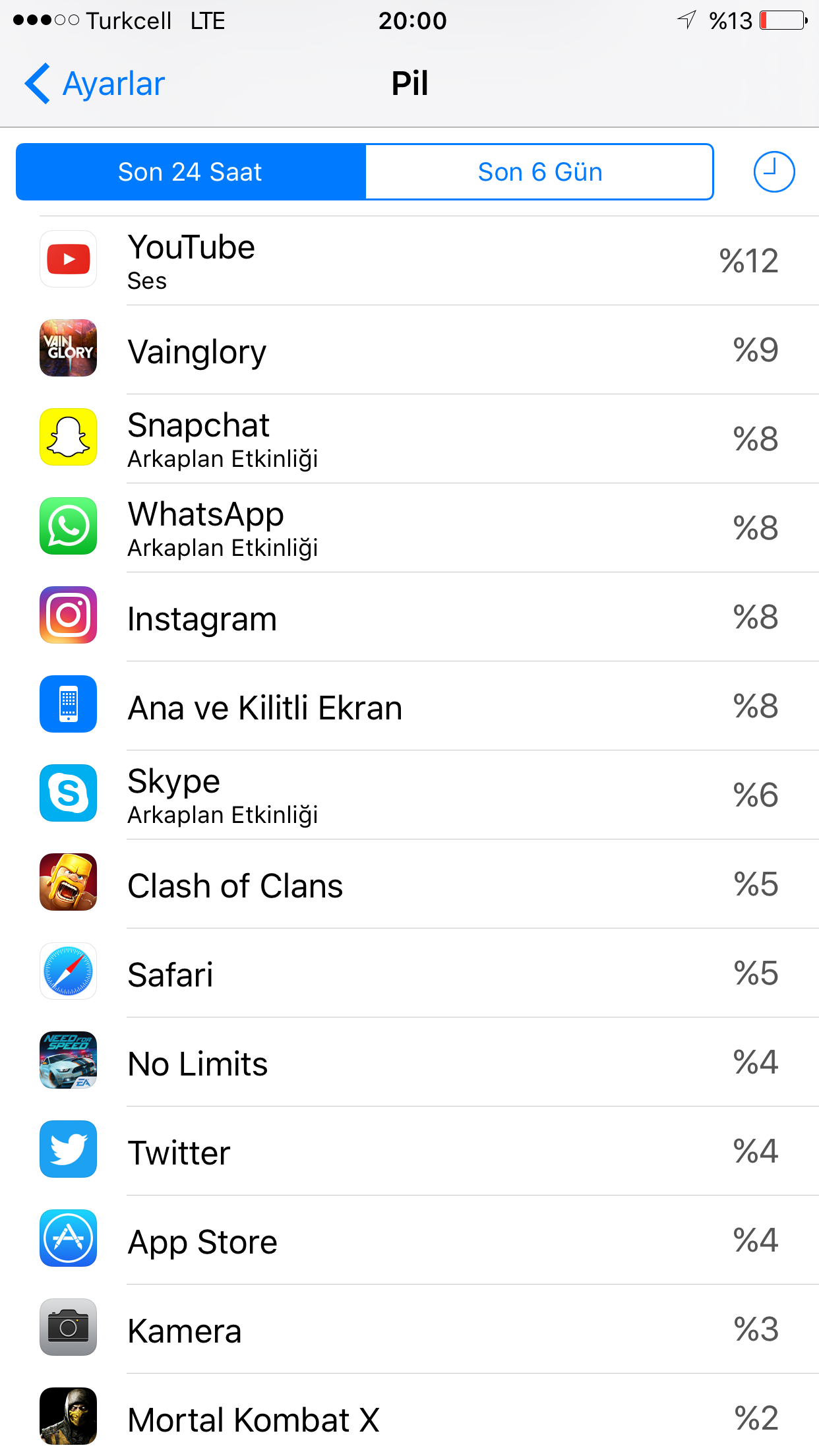
Task: Select the Son 24 Saat segment
Action: [191, 172]
